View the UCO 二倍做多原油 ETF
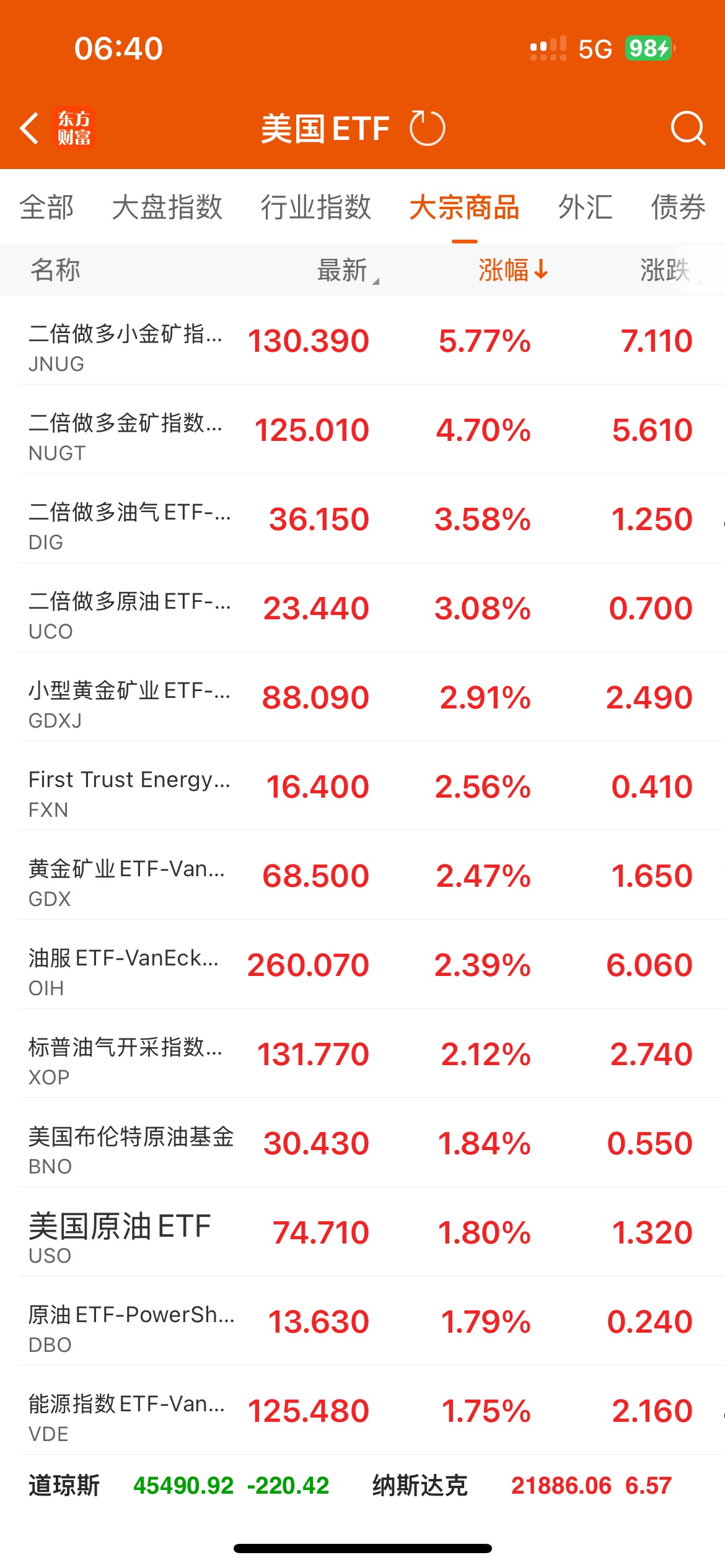Screen dimensions: 725x1568 pos(362,608)
